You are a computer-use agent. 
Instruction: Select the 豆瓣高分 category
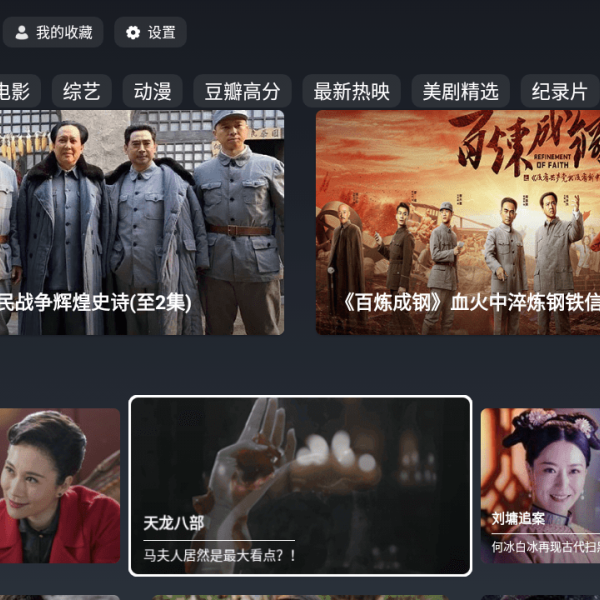click(242, 92)
